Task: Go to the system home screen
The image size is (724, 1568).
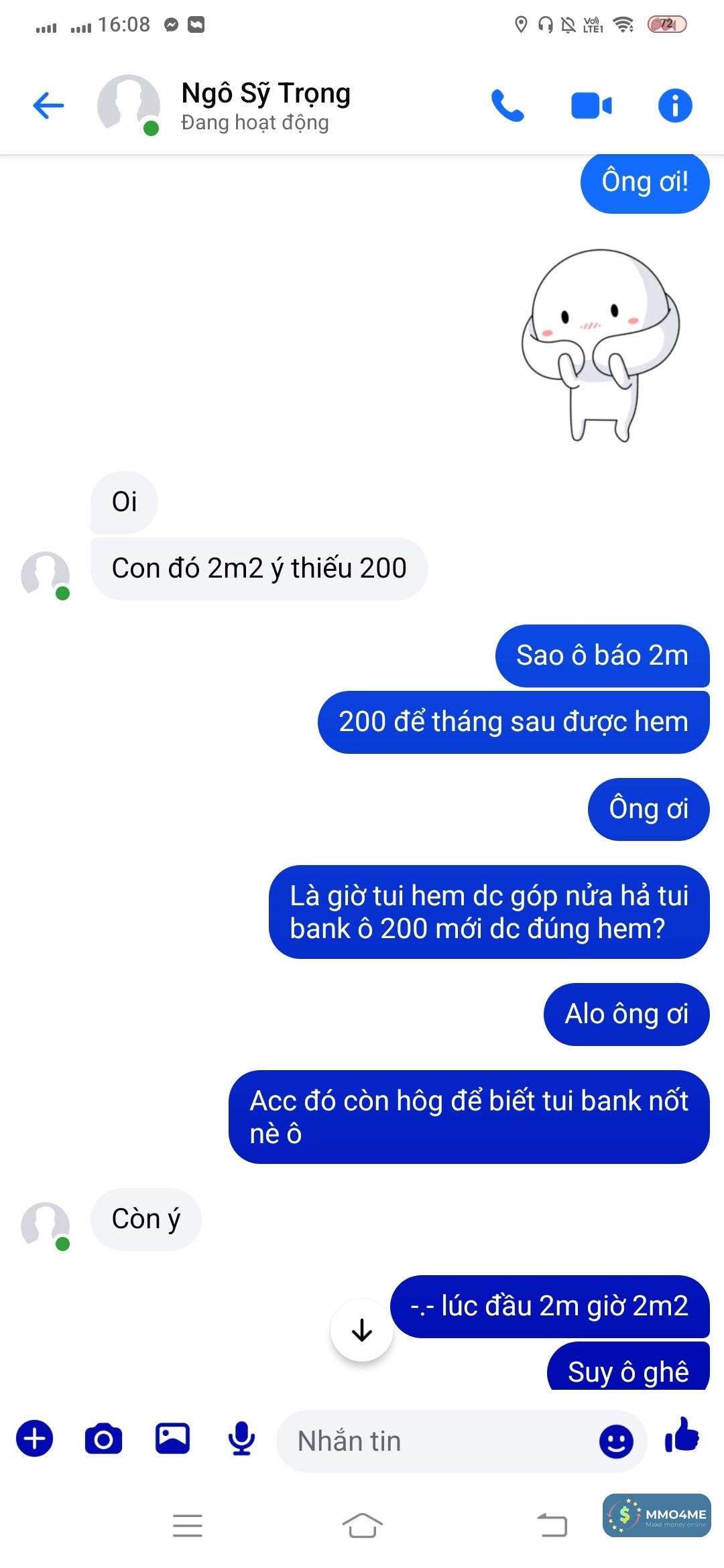Action: [362, 1526]
